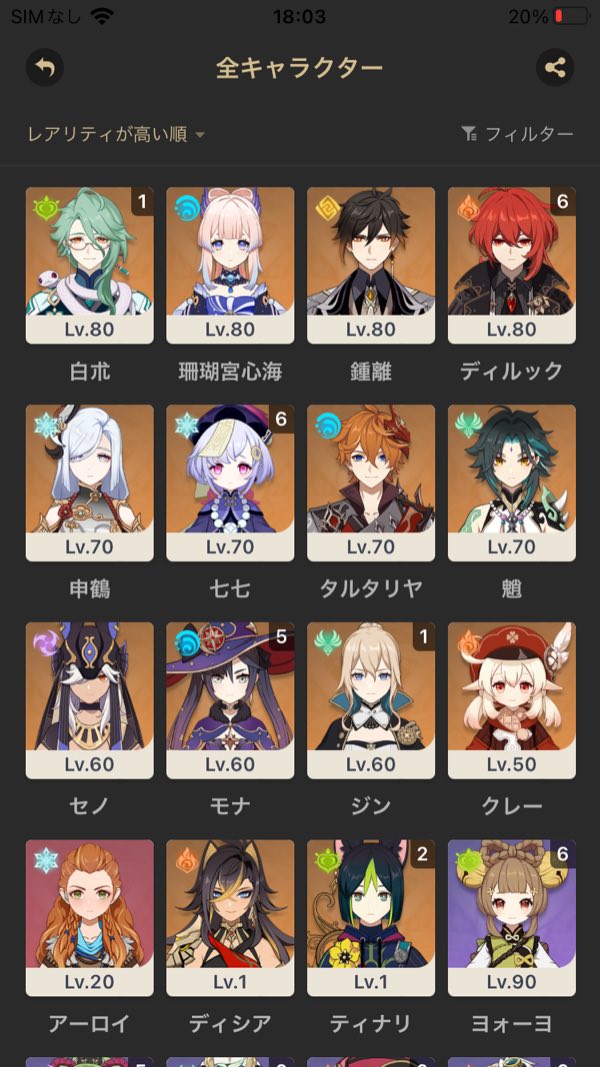Select セノ character card
The height and width of the screenshot is (1067, 600).
coord(90,700)
